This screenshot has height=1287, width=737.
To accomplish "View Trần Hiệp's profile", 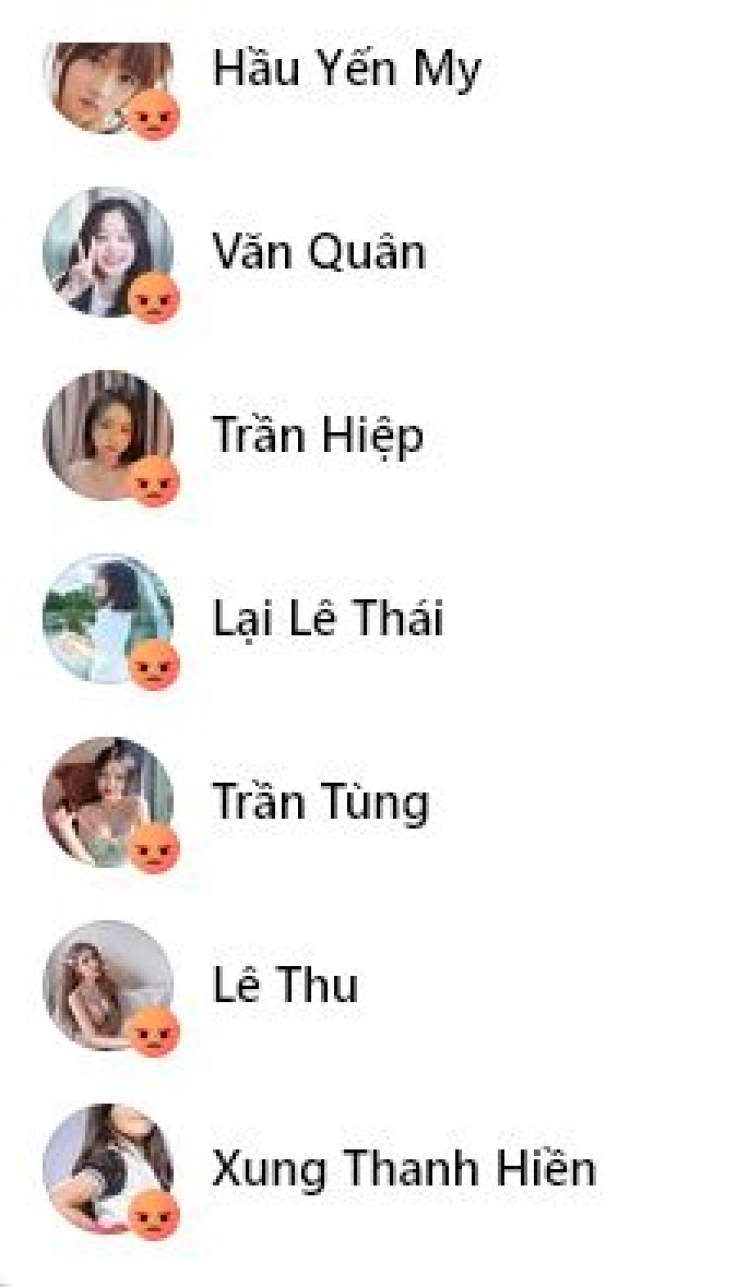I will pos(318,436).
